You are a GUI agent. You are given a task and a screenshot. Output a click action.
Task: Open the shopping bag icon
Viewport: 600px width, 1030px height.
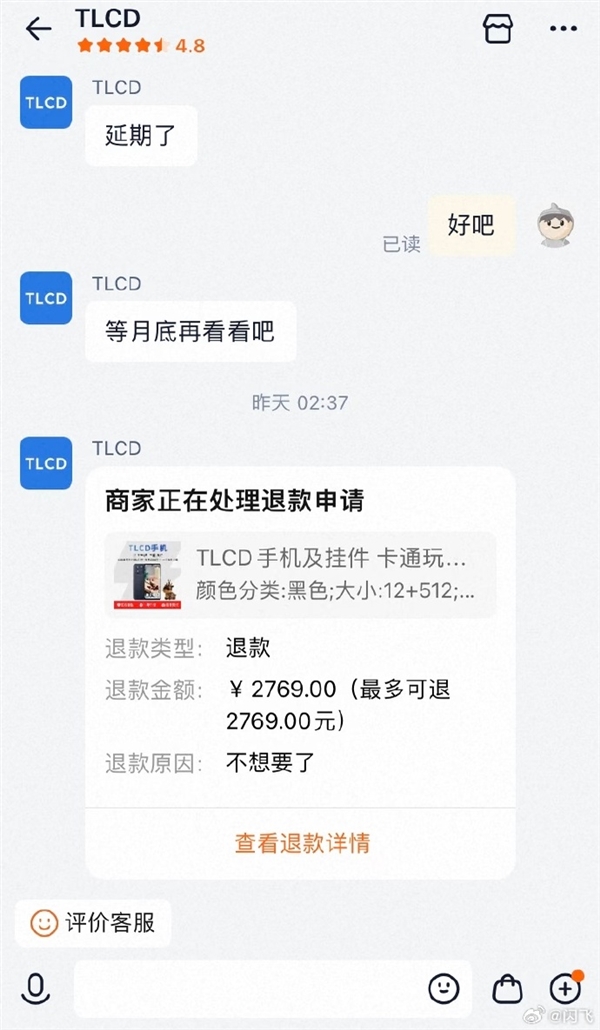click(507, 989)
